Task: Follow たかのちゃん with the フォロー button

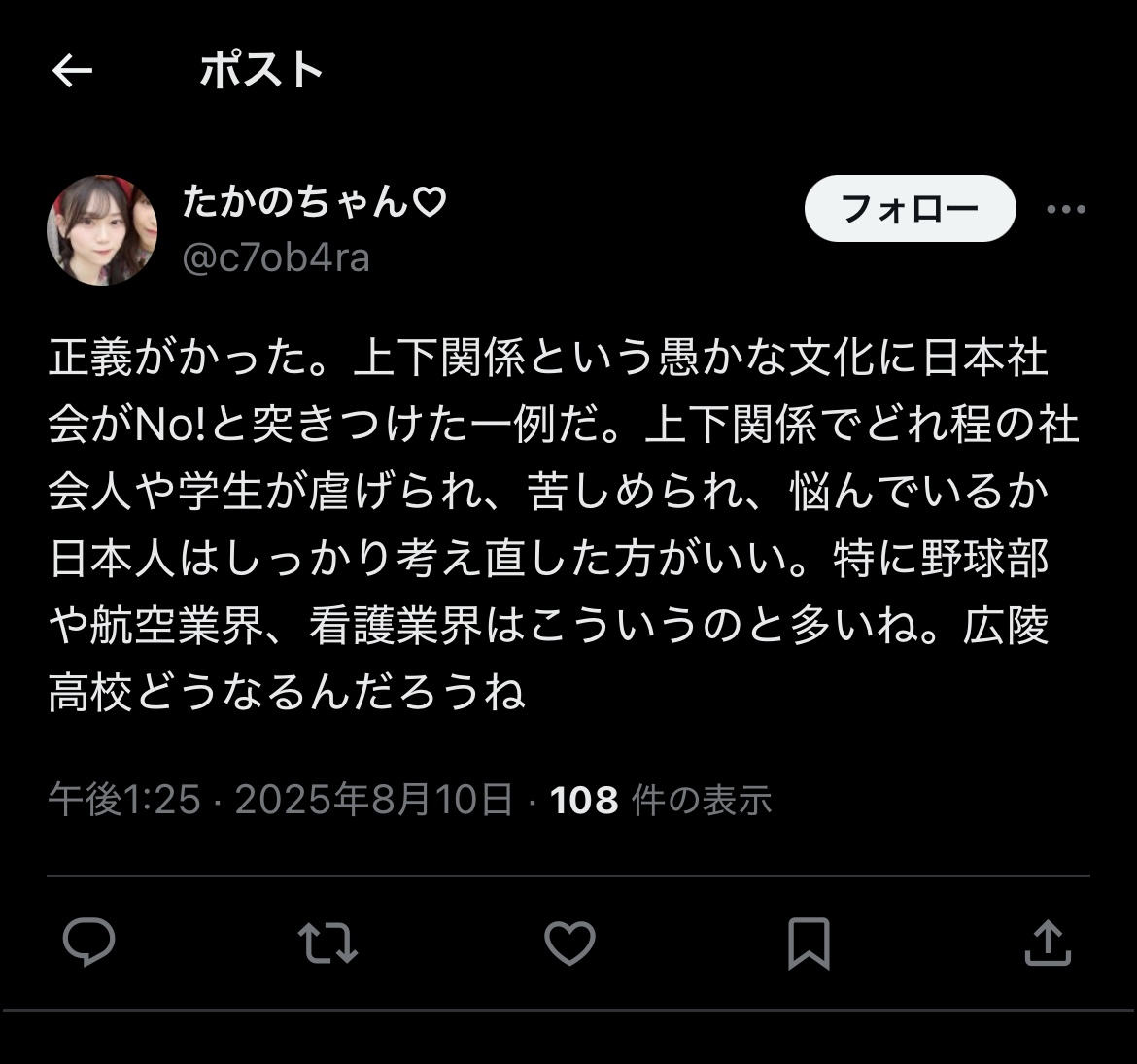Action: tap(910, 209)
